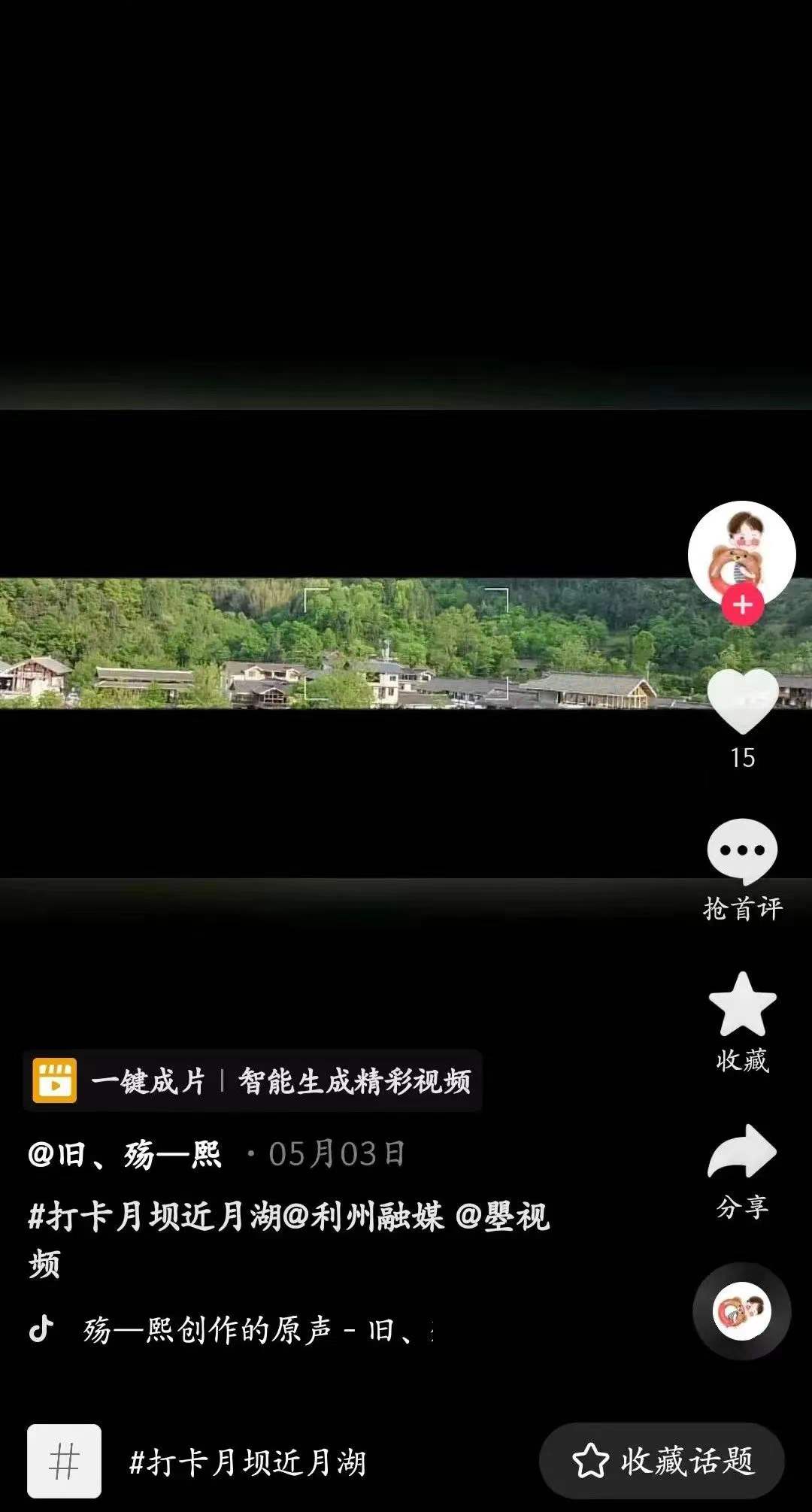
Task: Open the spinning music disc
Action: [741, 1311]
